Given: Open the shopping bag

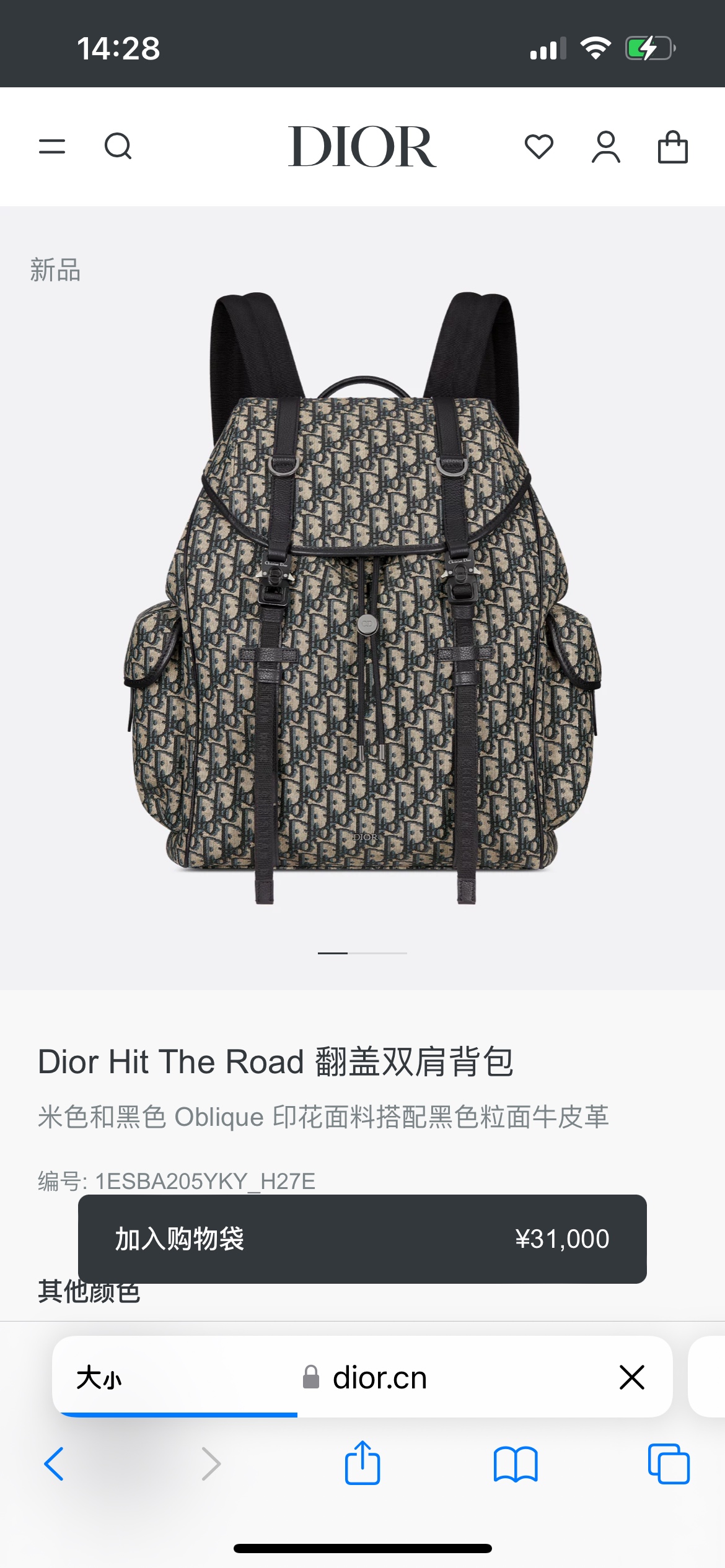Looking at the screenshot, I should click(x=673, y=147).
